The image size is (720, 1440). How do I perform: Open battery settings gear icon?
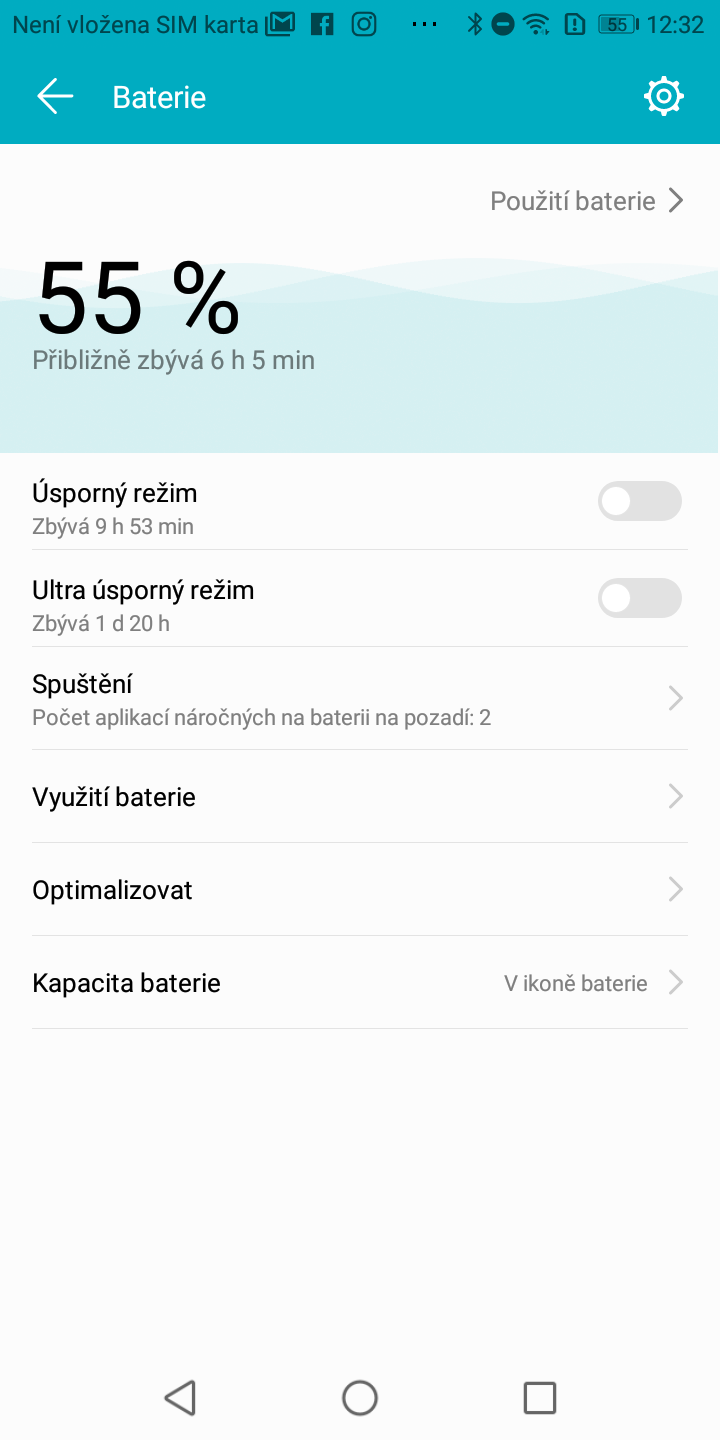coord(664,97)
